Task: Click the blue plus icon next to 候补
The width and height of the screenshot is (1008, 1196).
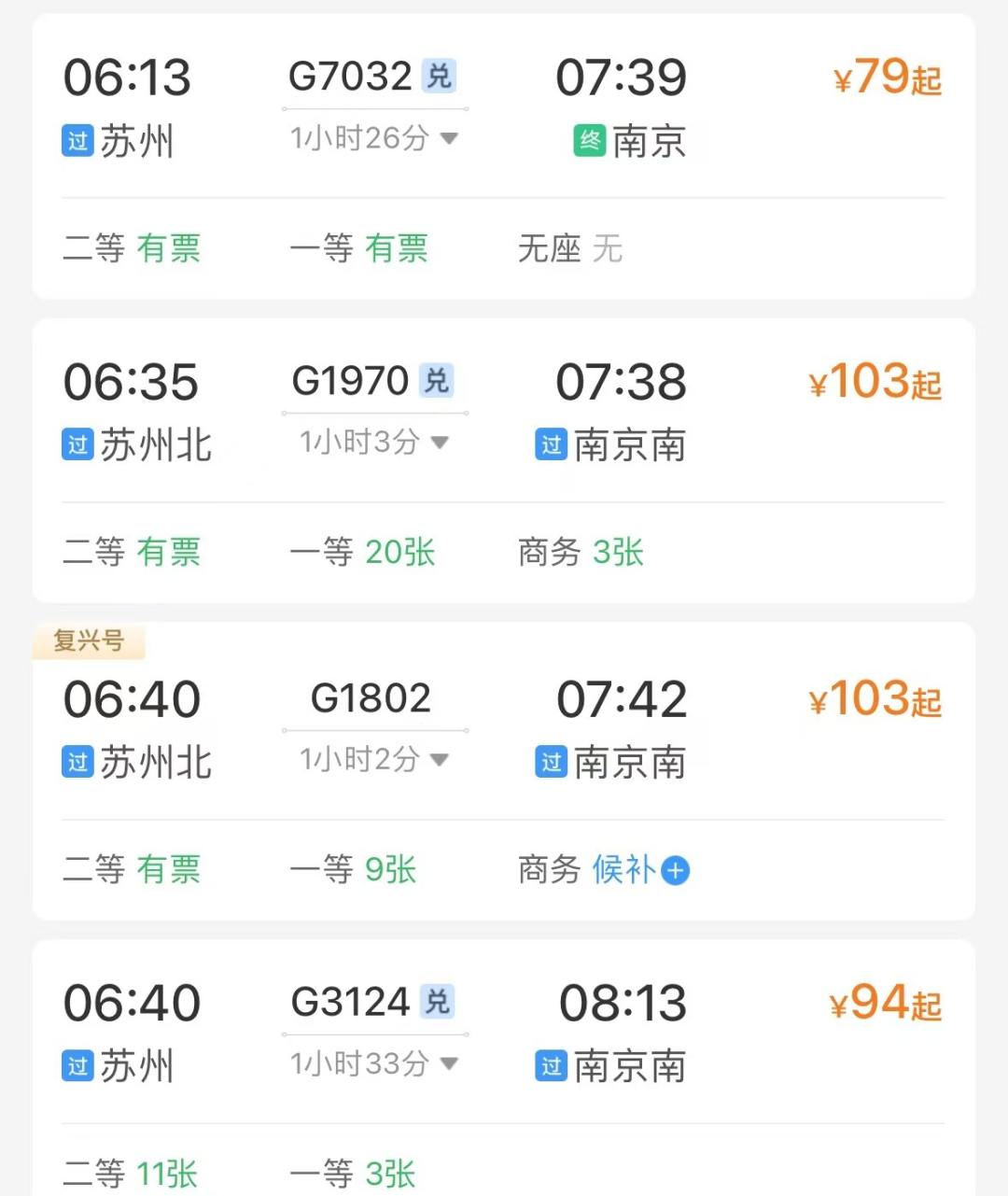Action: click(x=675, y=870)
